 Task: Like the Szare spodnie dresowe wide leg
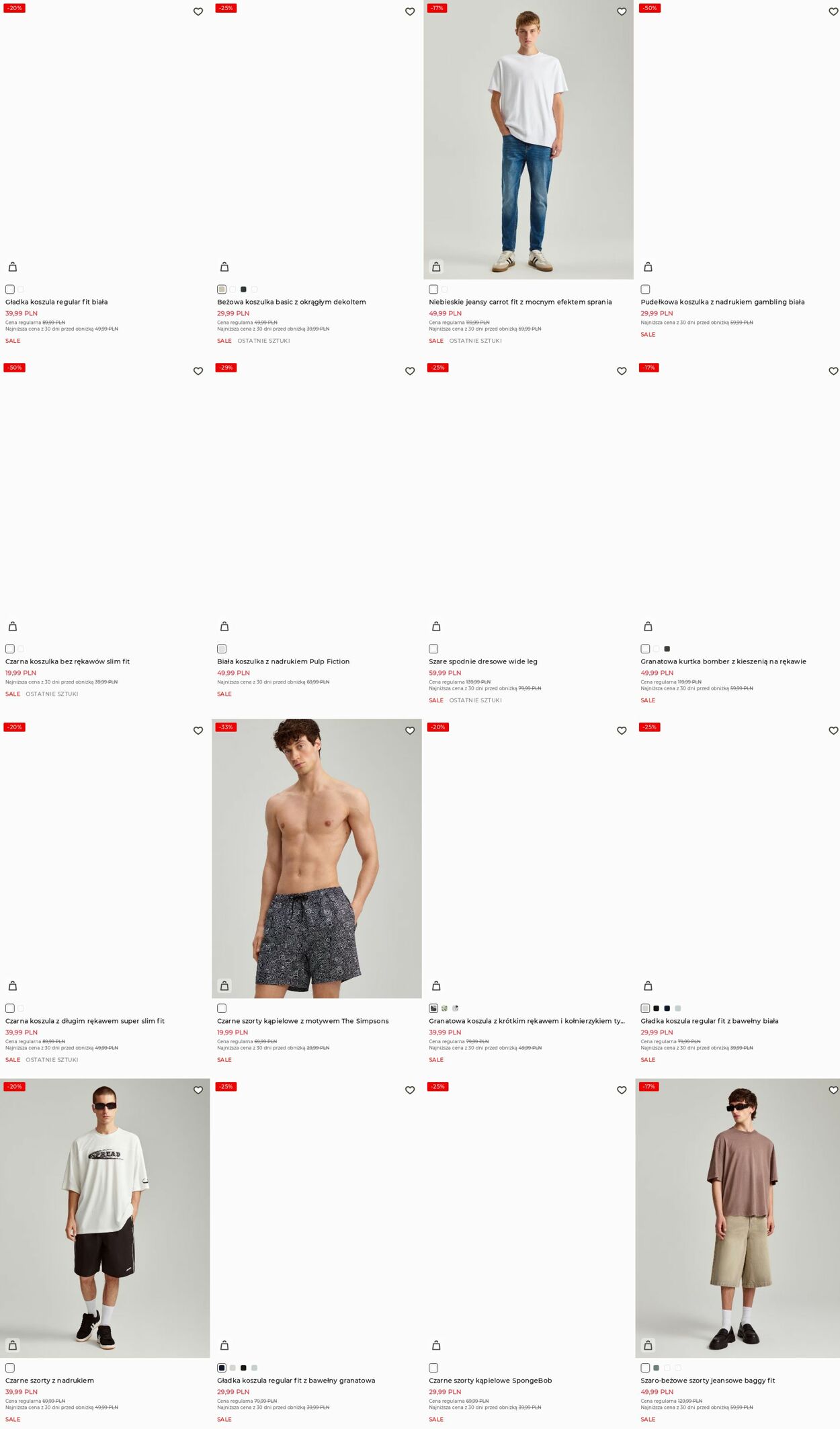tap(622, 372)
